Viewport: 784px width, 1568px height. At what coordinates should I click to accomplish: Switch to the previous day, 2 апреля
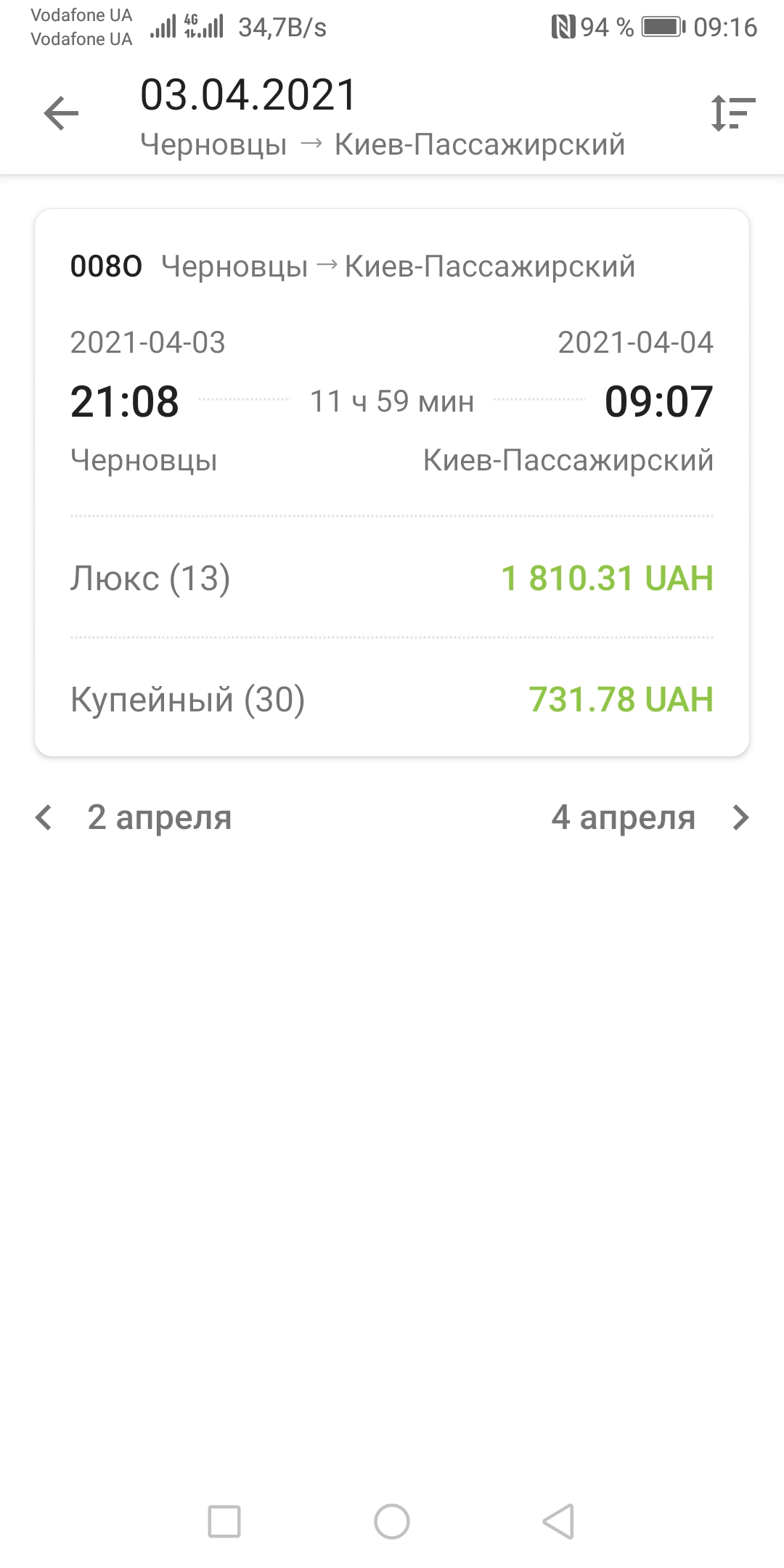click(135, 817)
